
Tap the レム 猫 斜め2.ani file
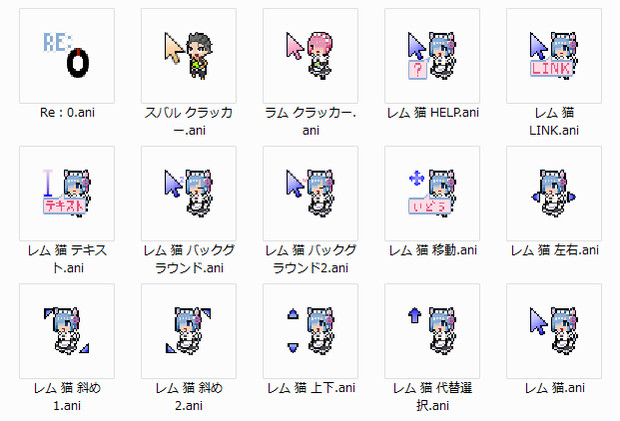(x=188, y=331)
